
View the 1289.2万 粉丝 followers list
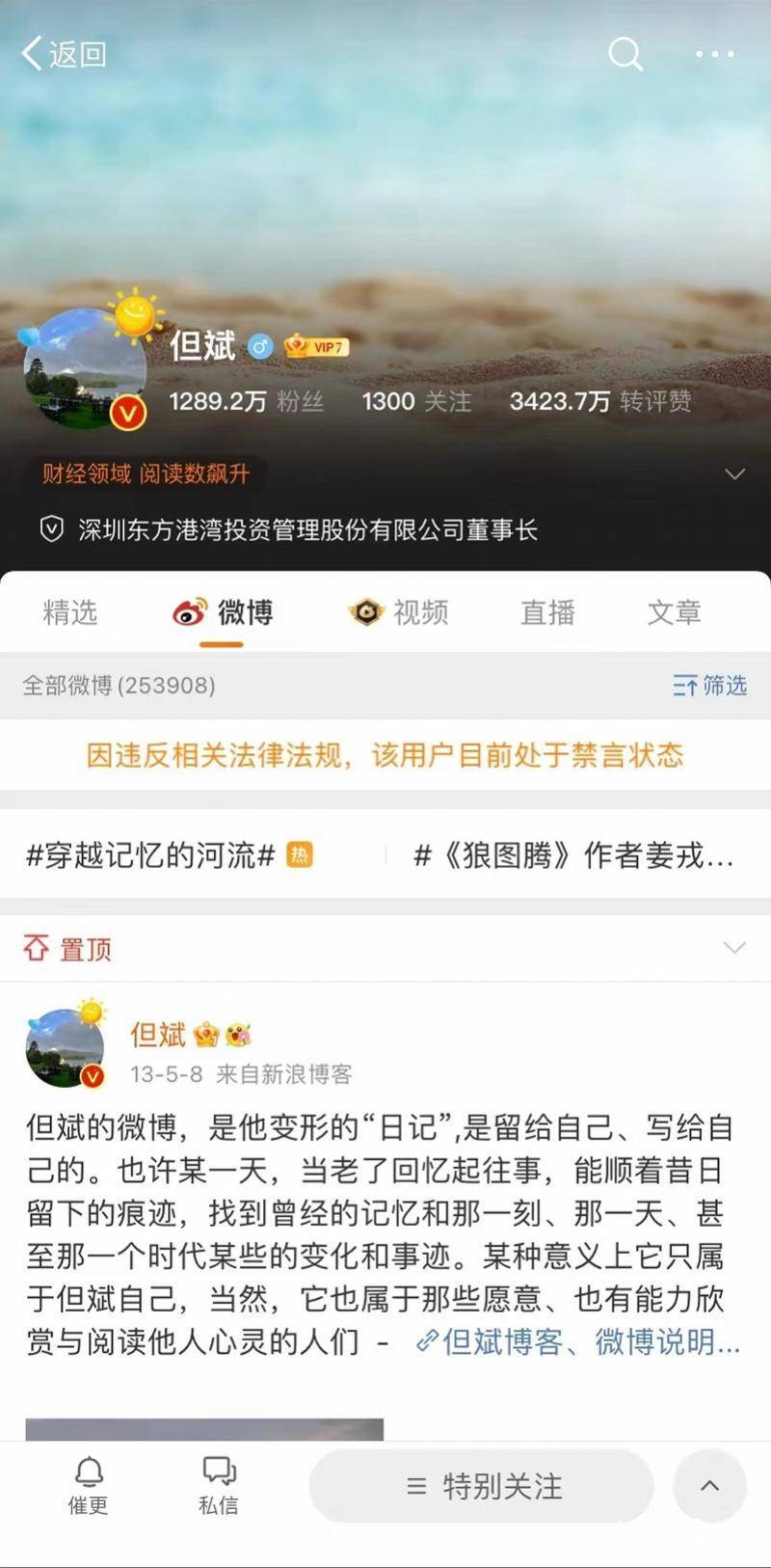246,401
